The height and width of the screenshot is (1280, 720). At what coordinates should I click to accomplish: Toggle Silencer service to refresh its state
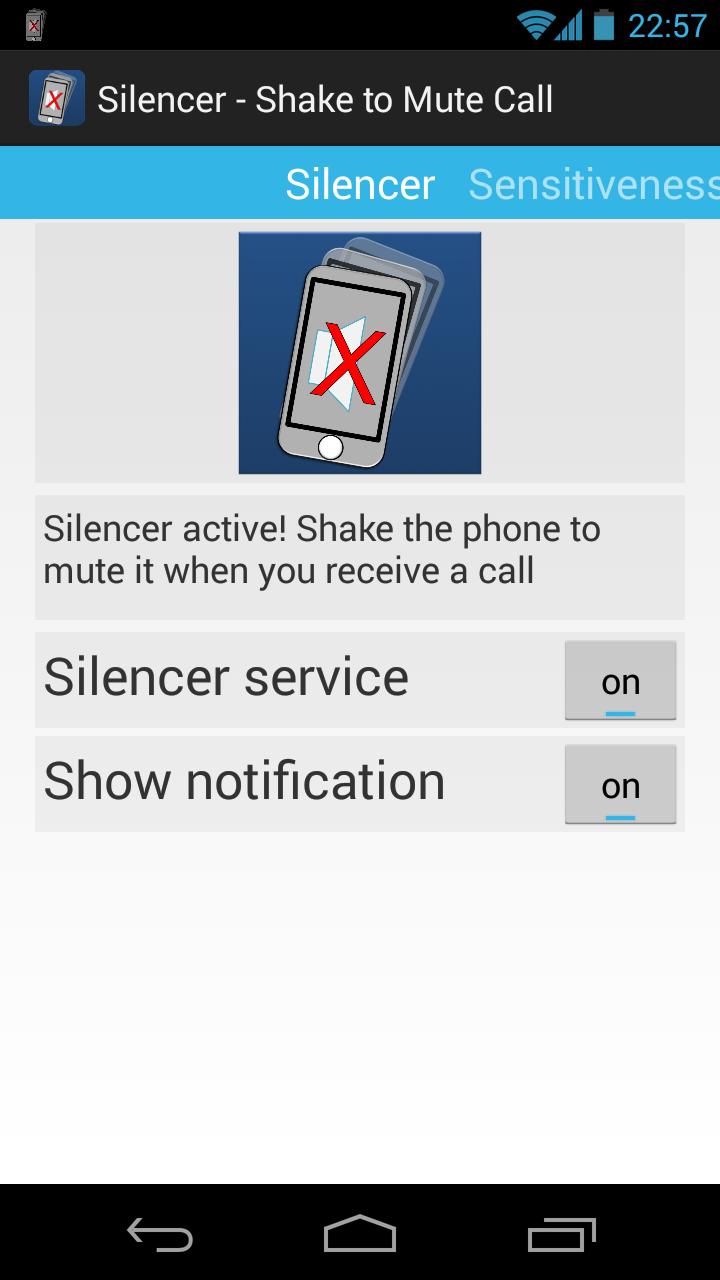(x=621, y=680)
